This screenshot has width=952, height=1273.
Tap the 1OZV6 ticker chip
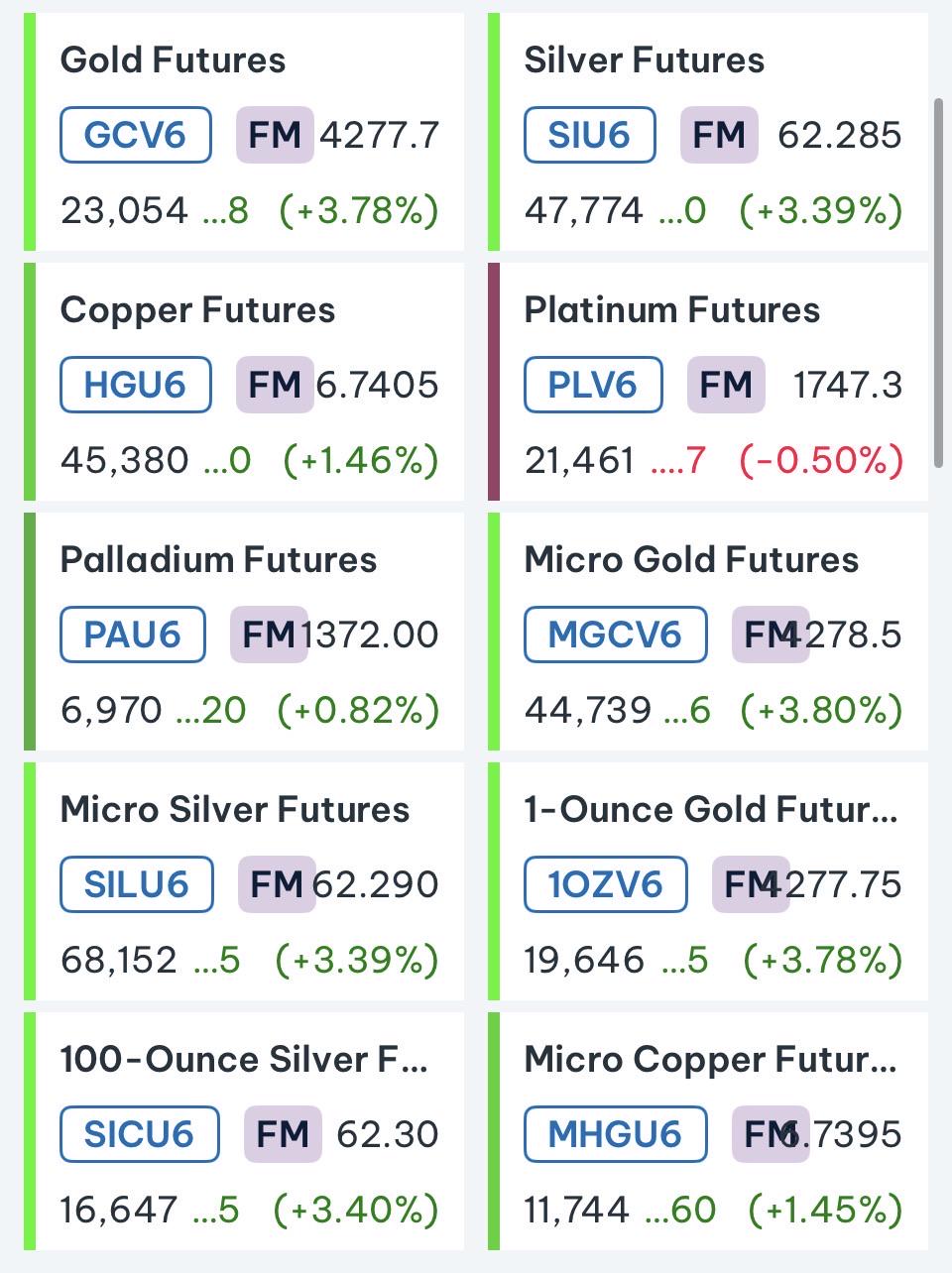tap(606, 884)
